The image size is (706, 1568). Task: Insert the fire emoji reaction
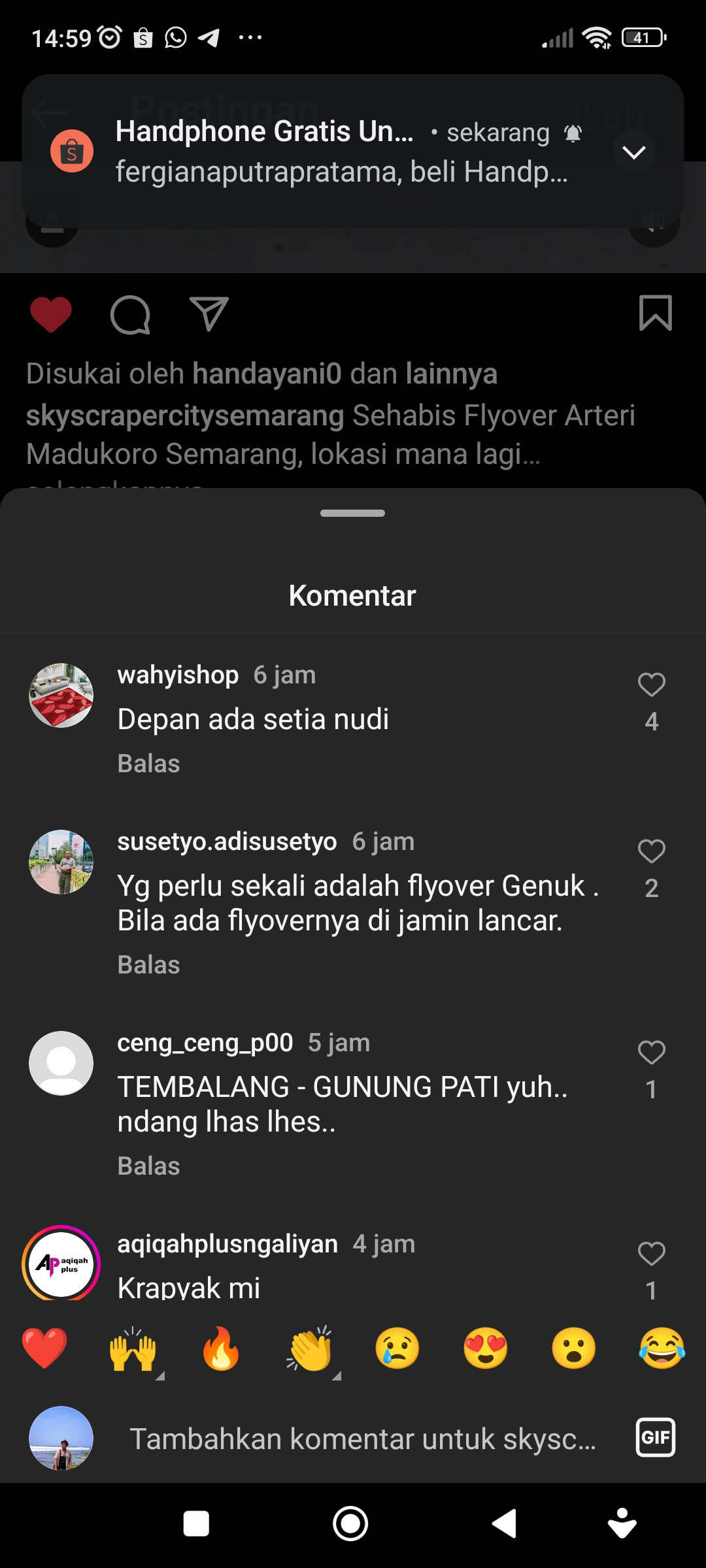pos(221,1348)
